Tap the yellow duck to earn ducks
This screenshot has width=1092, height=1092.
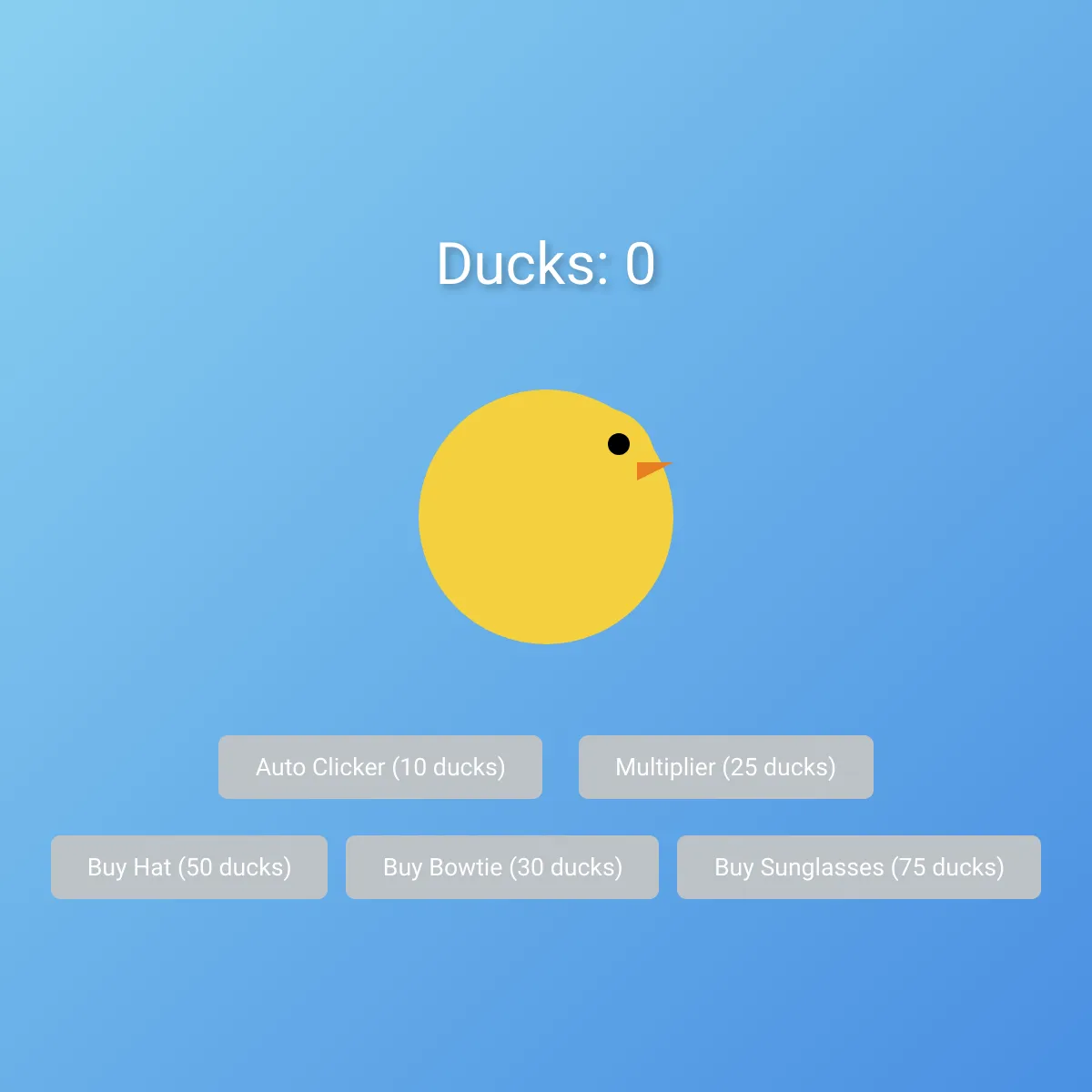click(546, 517)
